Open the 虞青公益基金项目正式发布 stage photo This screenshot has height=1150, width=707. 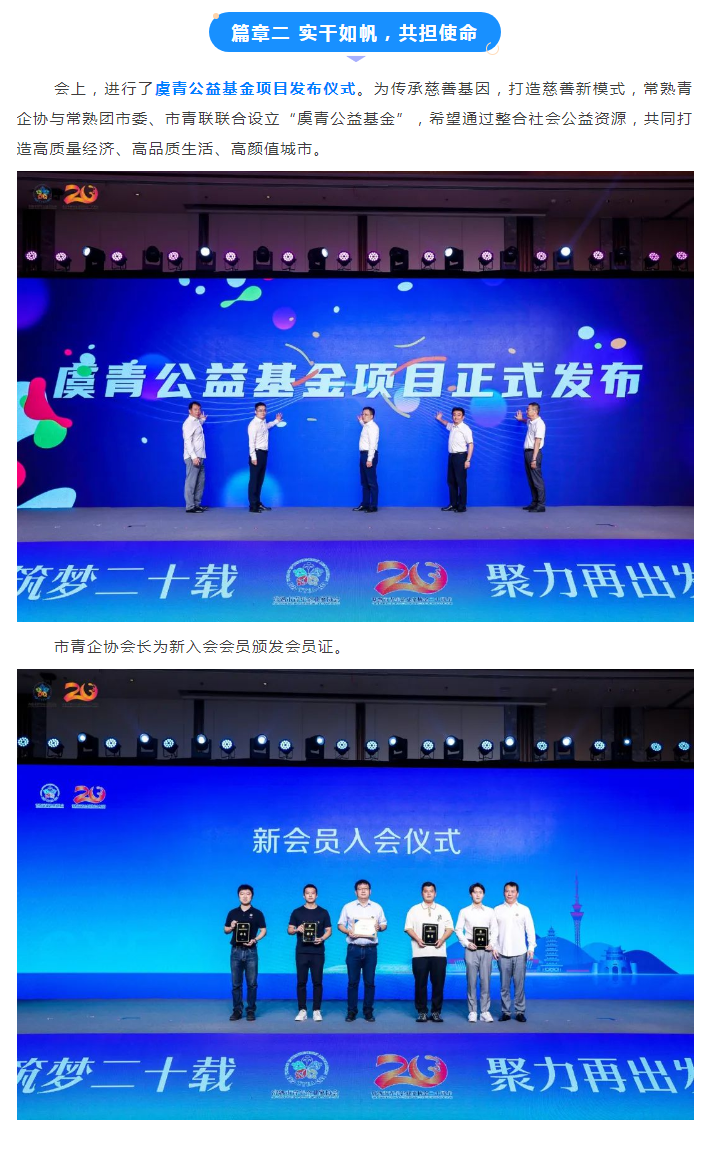click(355, 396)
